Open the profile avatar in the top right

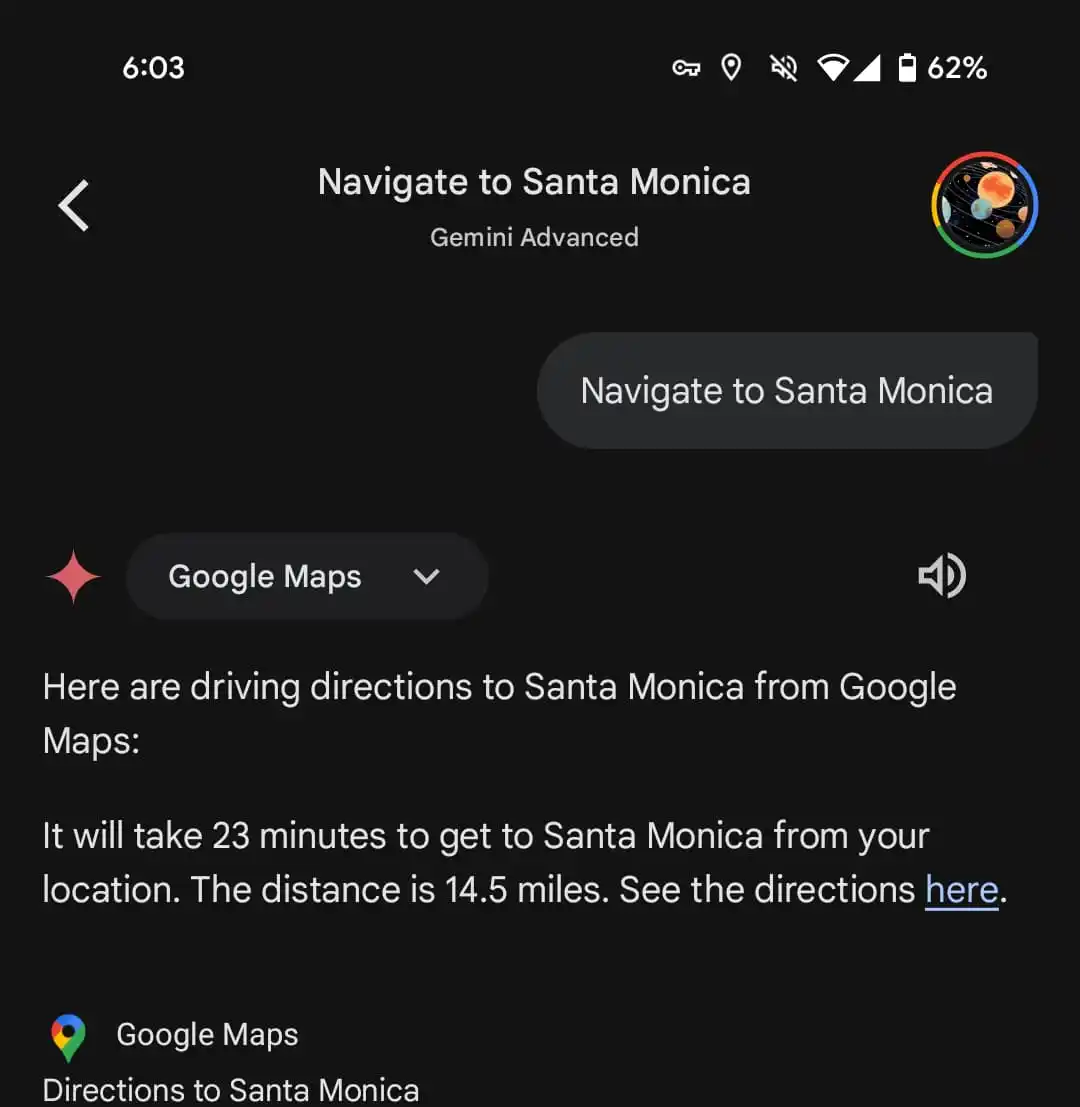(984, 204)
